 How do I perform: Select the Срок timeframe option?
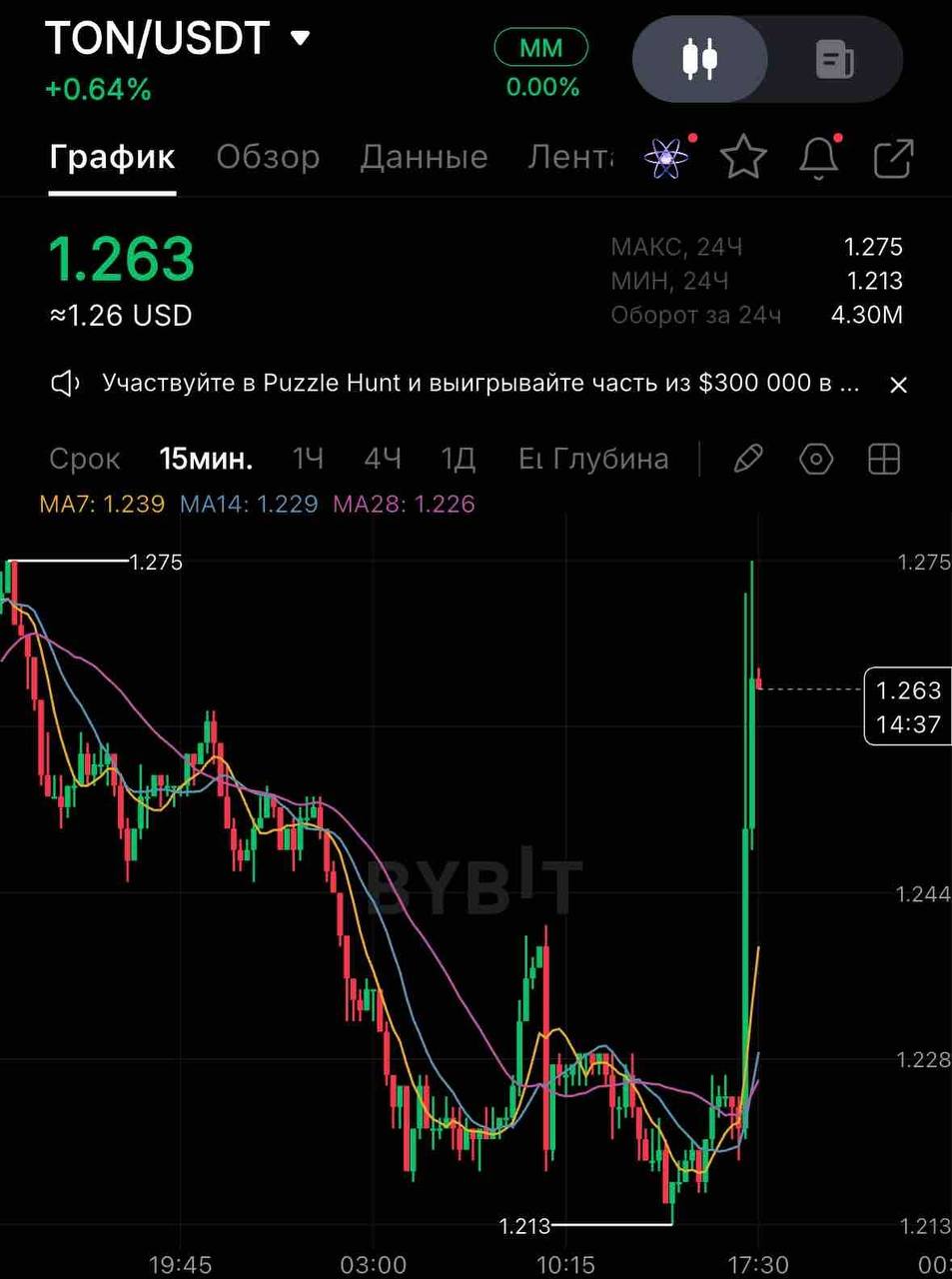[x=85, y=459]
